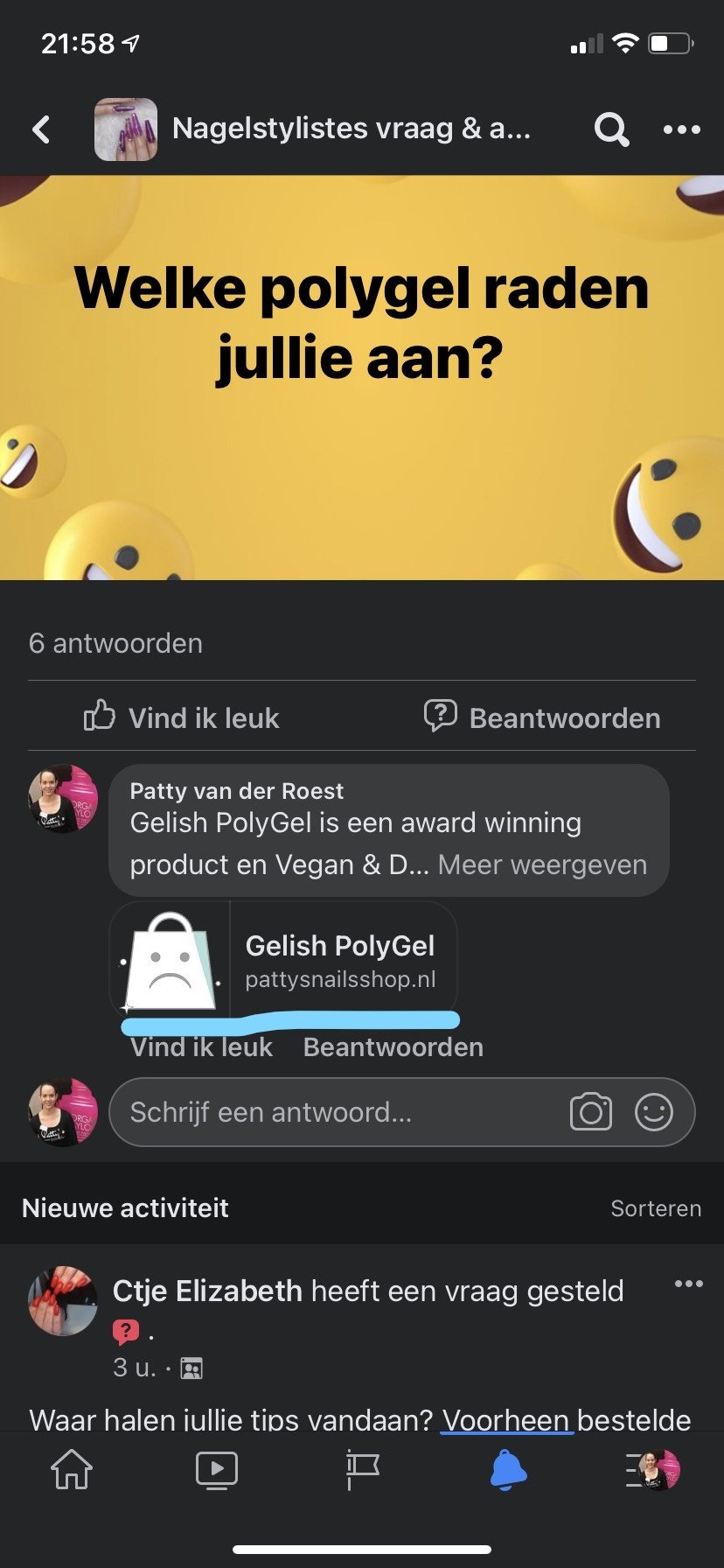
Task: Switch to the Pages flag tab
Action: (362, 1470)
